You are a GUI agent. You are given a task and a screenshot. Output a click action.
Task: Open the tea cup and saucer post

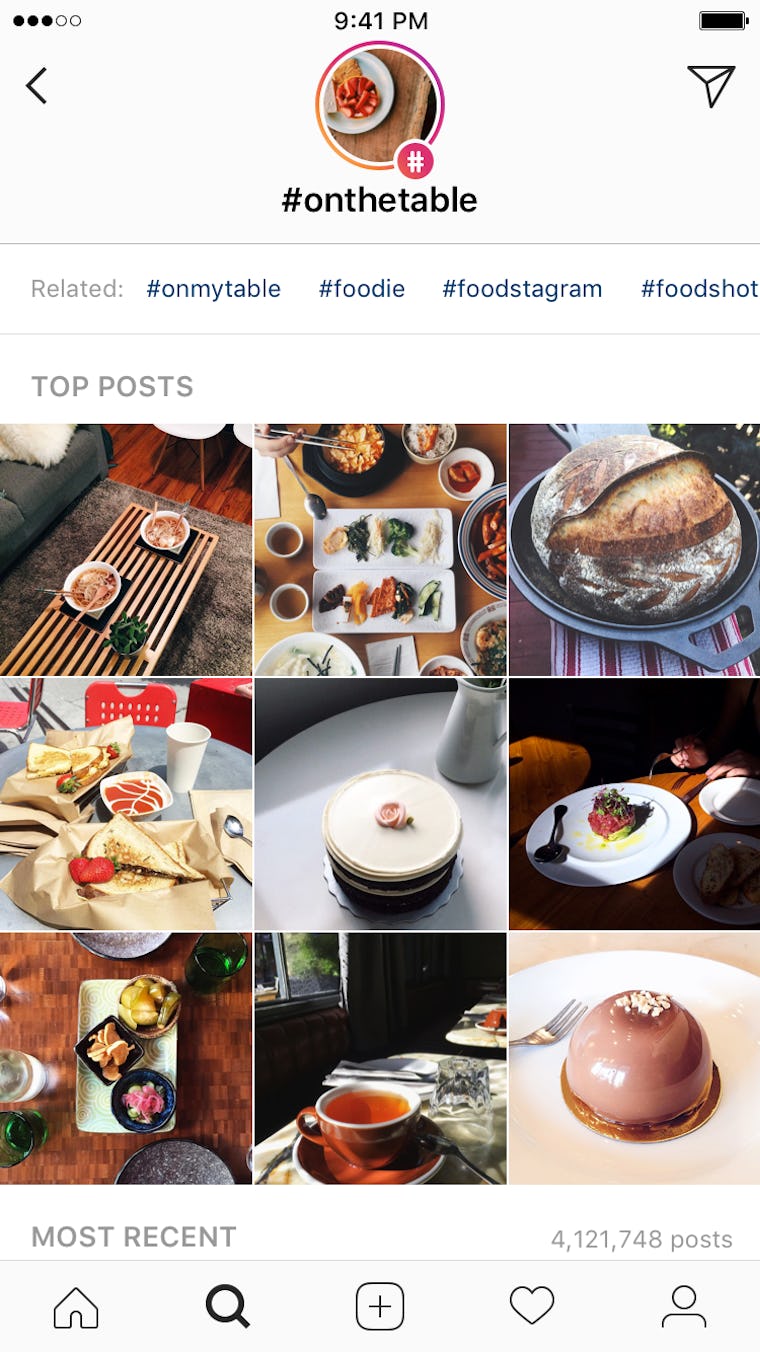click(380, 1058)
